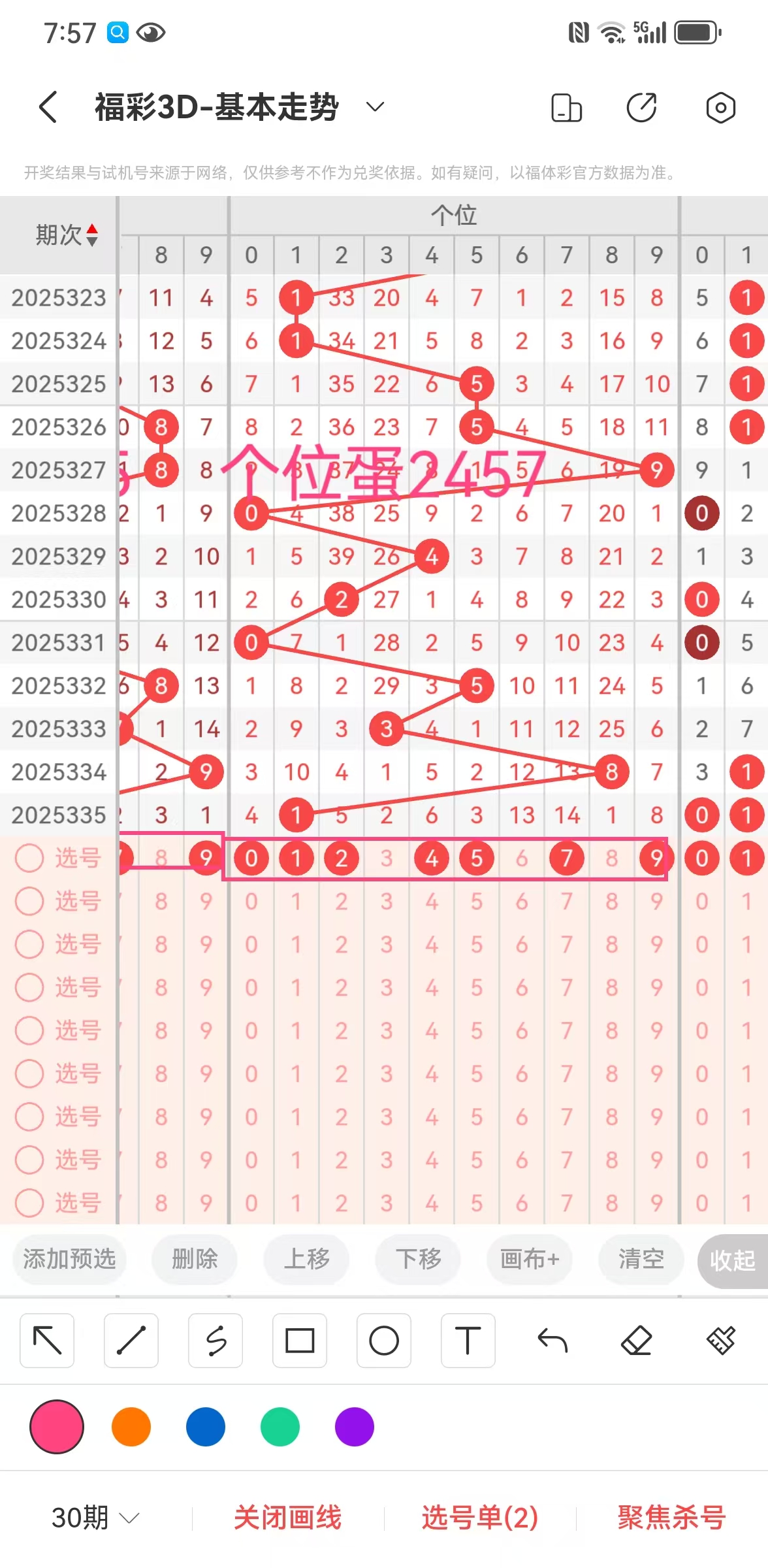Tap 画布+ to enlarge the canvas
The image size is (768, 1568).
530,1258
